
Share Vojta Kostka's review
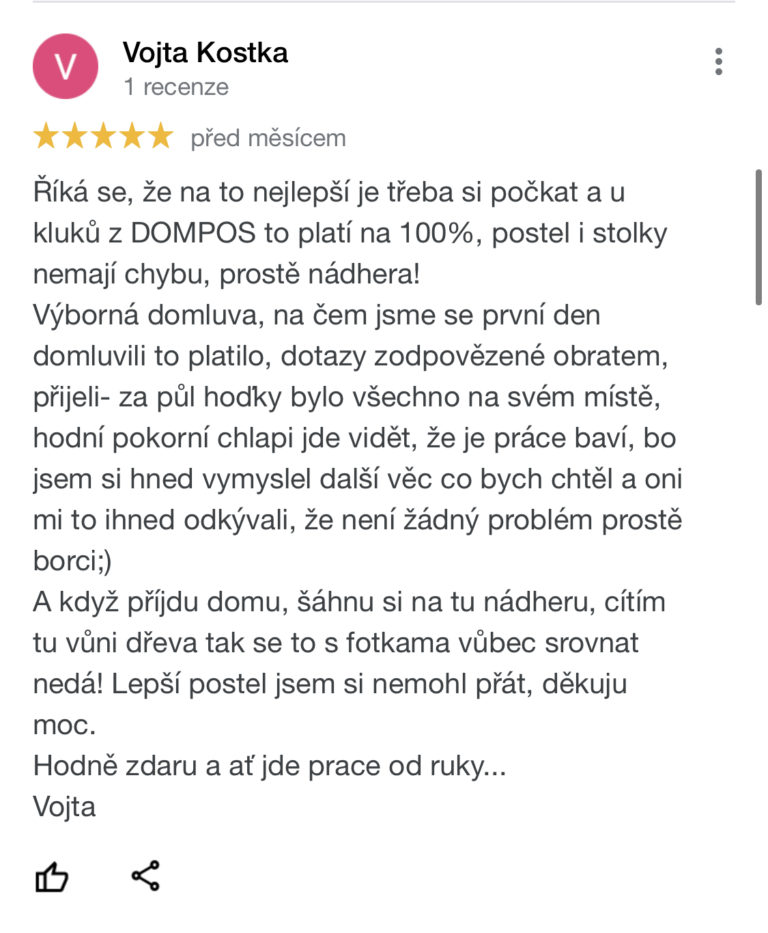[x=146, y=876]
